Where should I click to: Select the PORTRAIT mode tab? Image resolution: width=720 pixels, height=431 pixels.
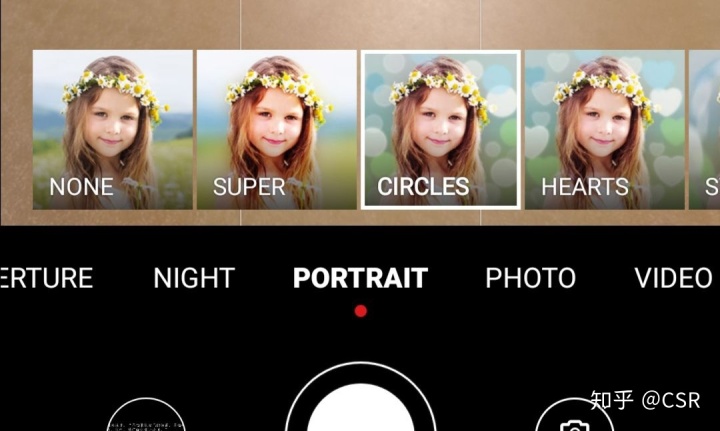click(x=360, y=278)
